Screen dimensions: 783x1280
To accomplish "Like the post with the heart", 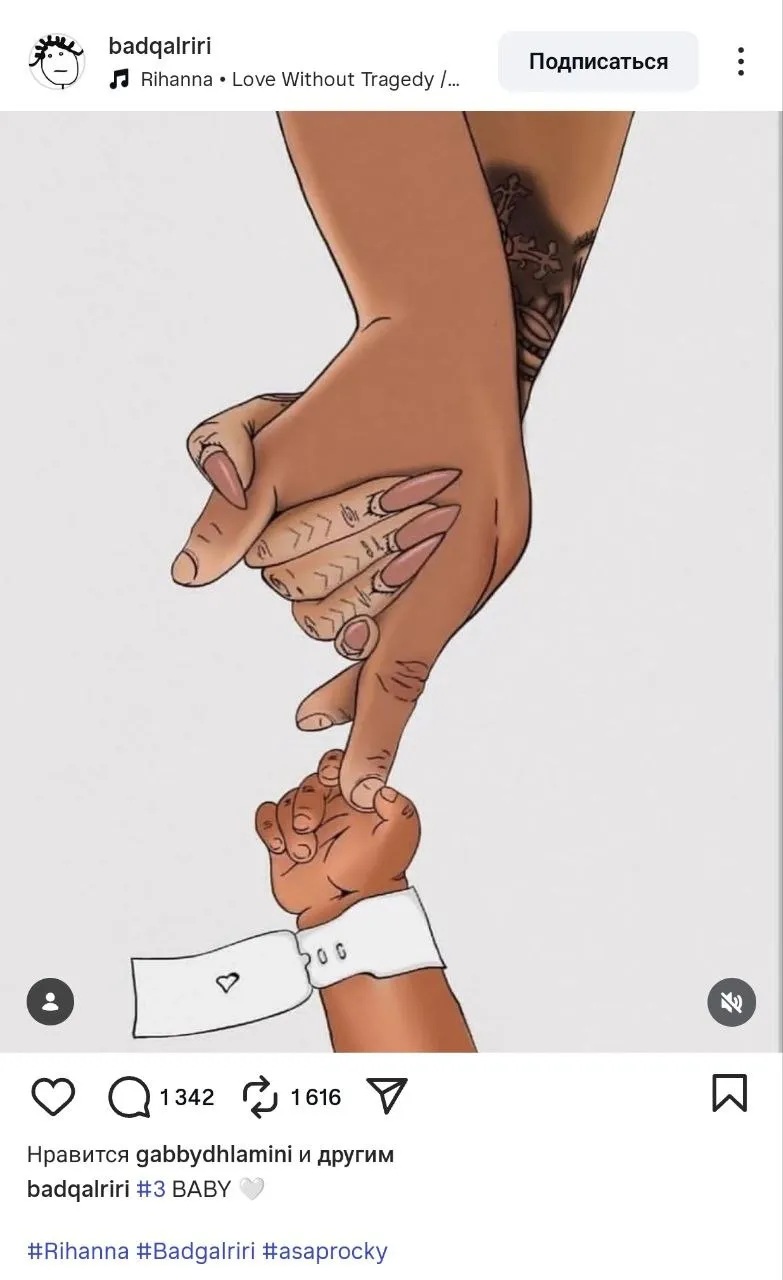I will point(53,1097).
